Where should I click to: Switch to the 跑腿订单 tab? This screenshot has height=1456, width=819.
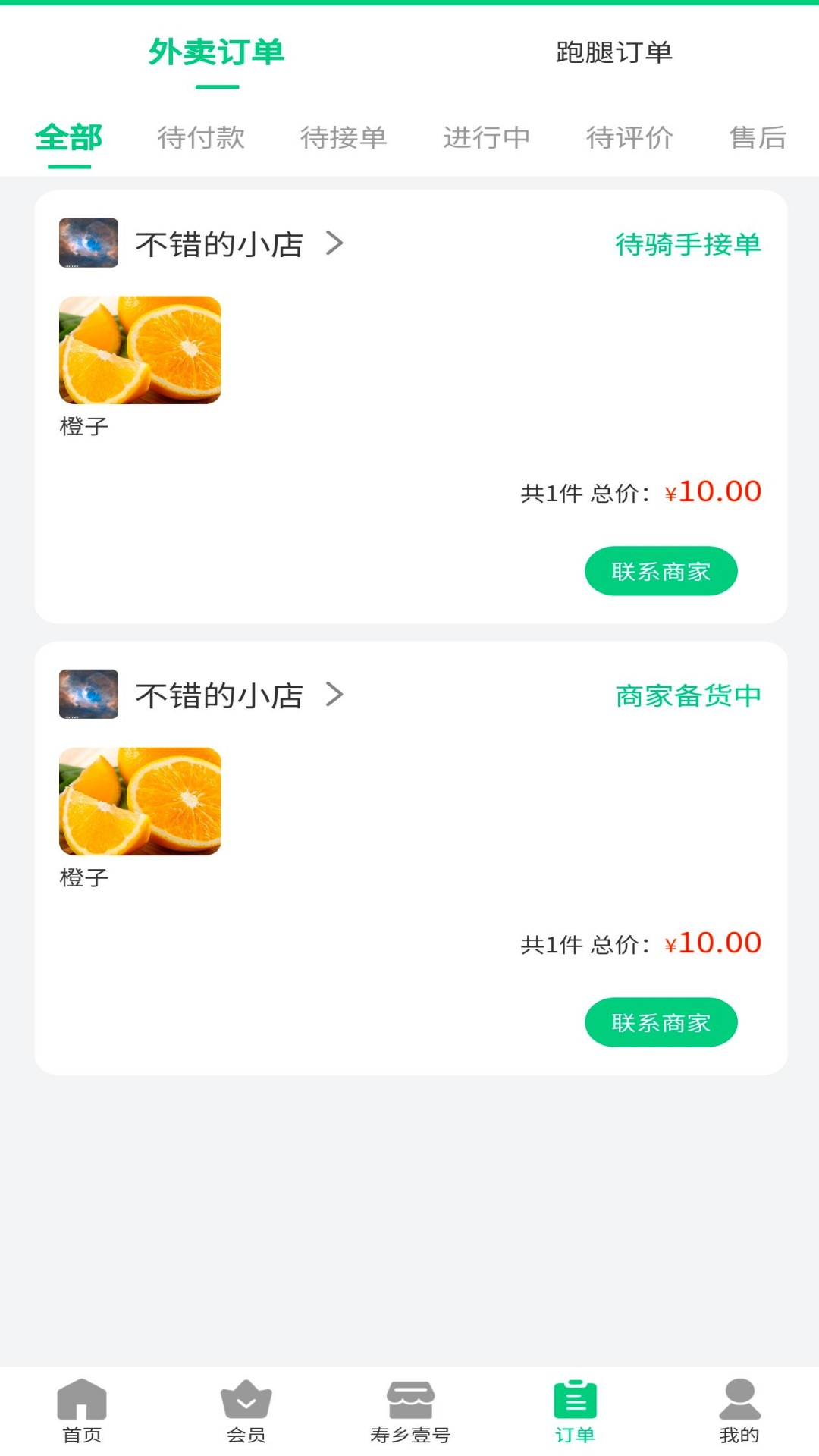(616, 53)
